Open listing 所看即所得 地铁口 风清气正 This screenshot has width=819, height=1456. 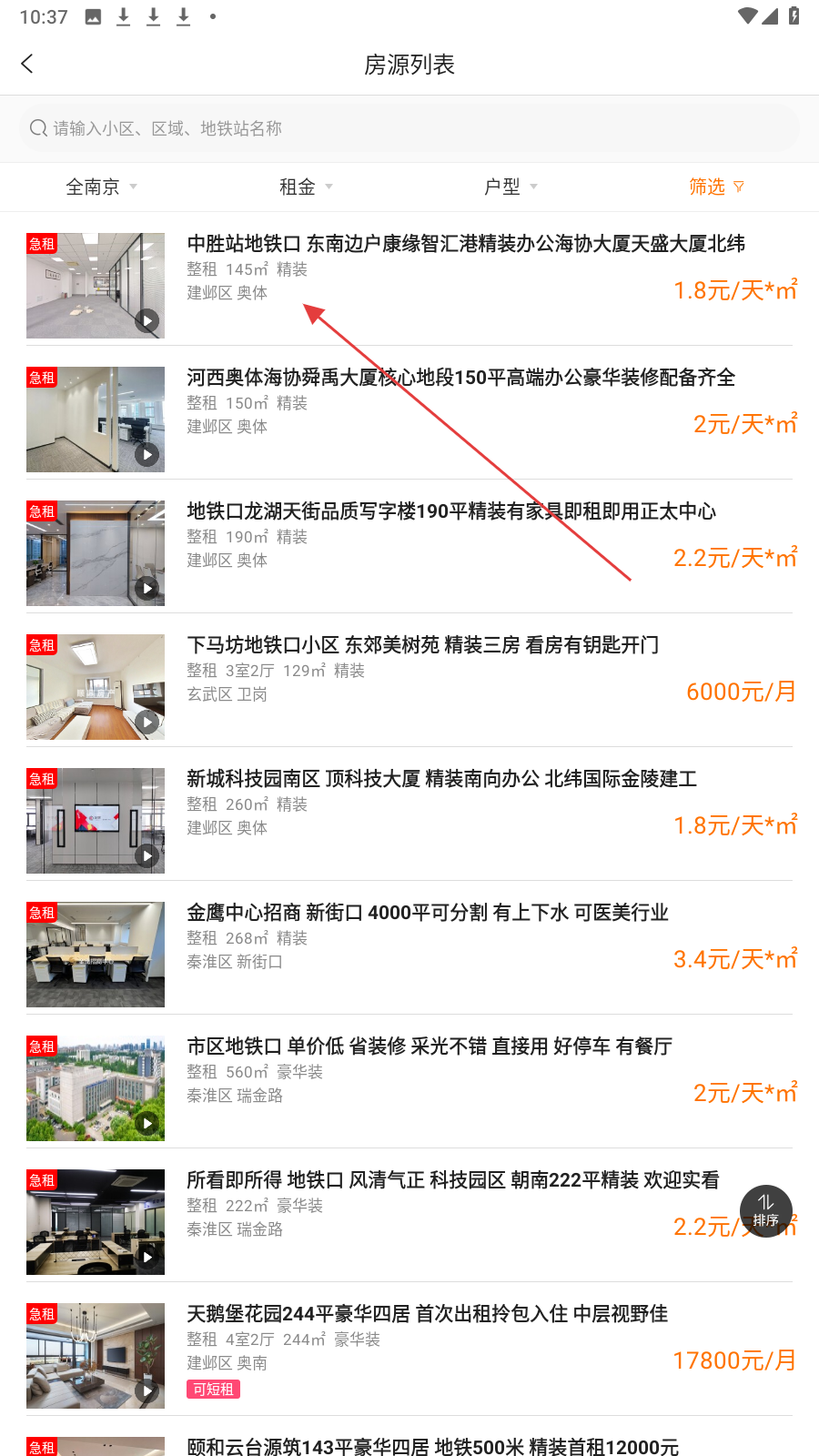click(x=452, y=1180)
